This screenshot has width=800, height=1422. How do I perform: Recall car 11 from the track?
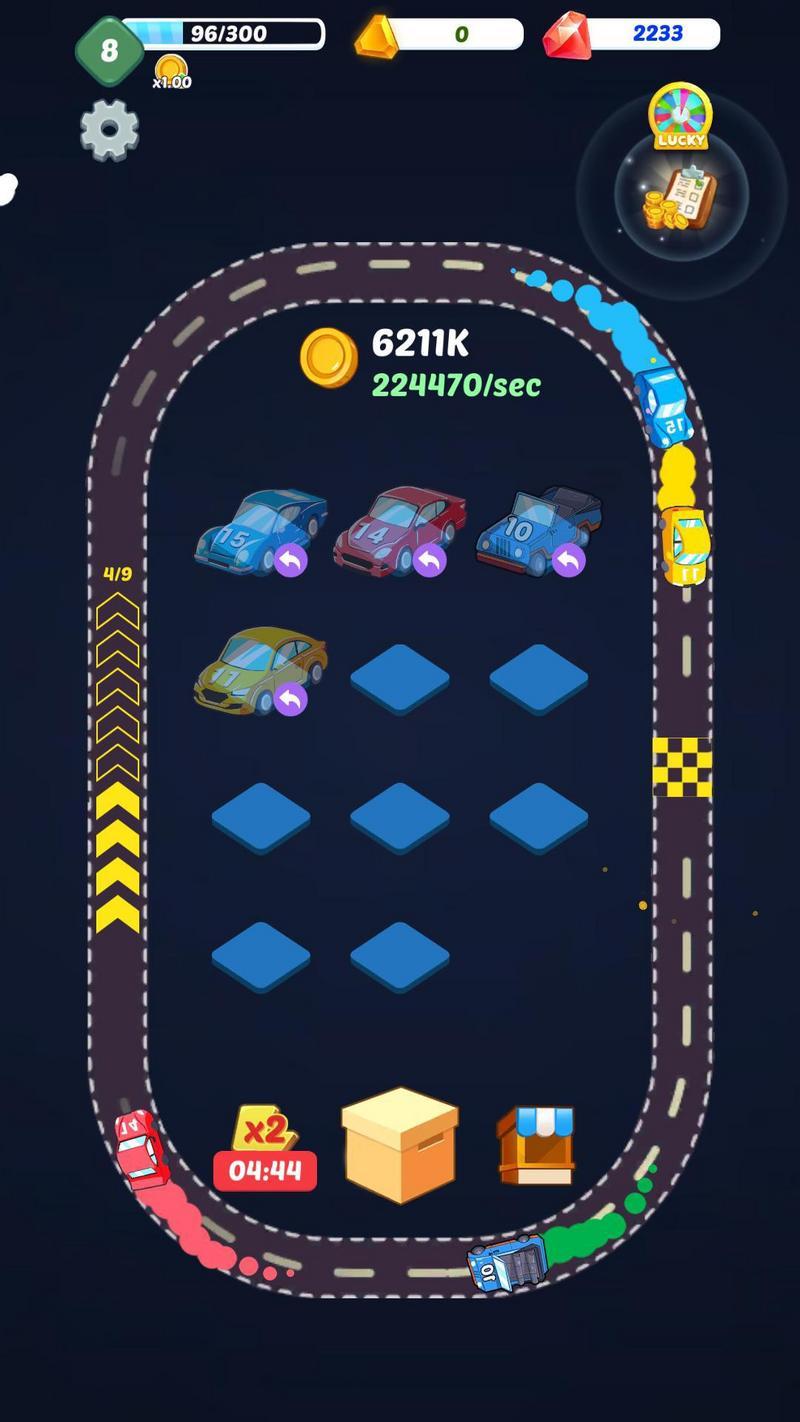click(290, 699)
